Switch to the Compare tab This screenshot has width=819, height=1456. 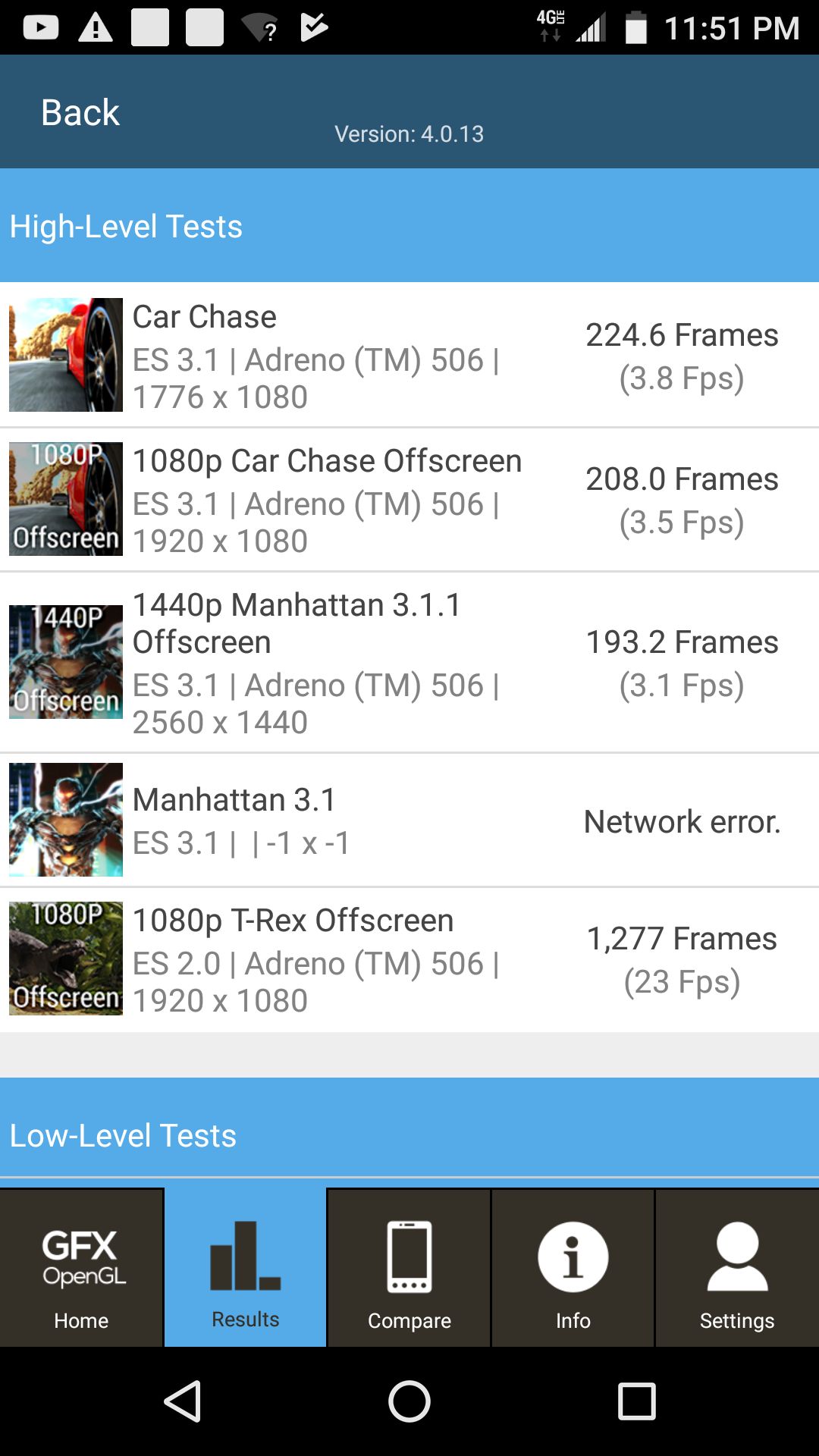[x=409, y=1268]
